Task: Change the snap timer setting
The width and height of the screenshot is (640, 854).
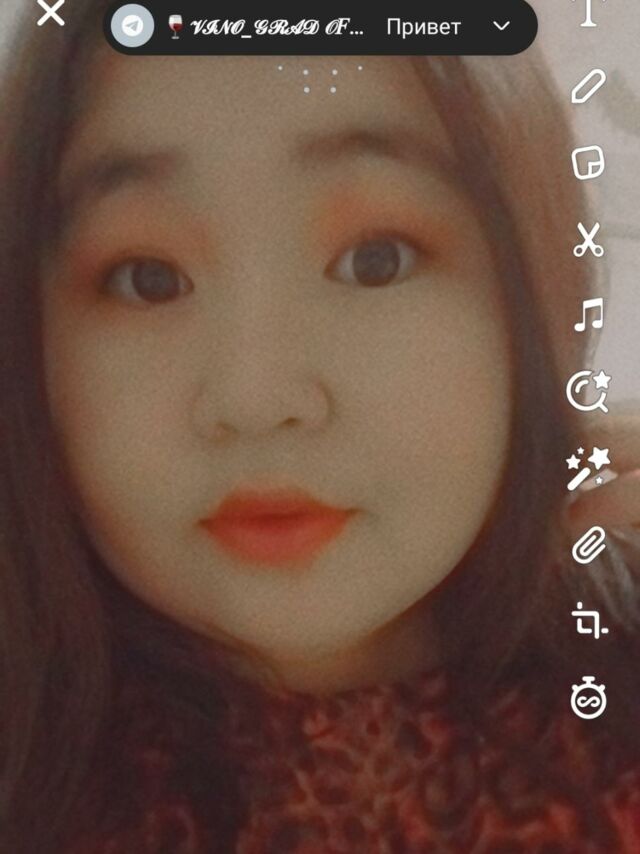Action: pos(588,698)
